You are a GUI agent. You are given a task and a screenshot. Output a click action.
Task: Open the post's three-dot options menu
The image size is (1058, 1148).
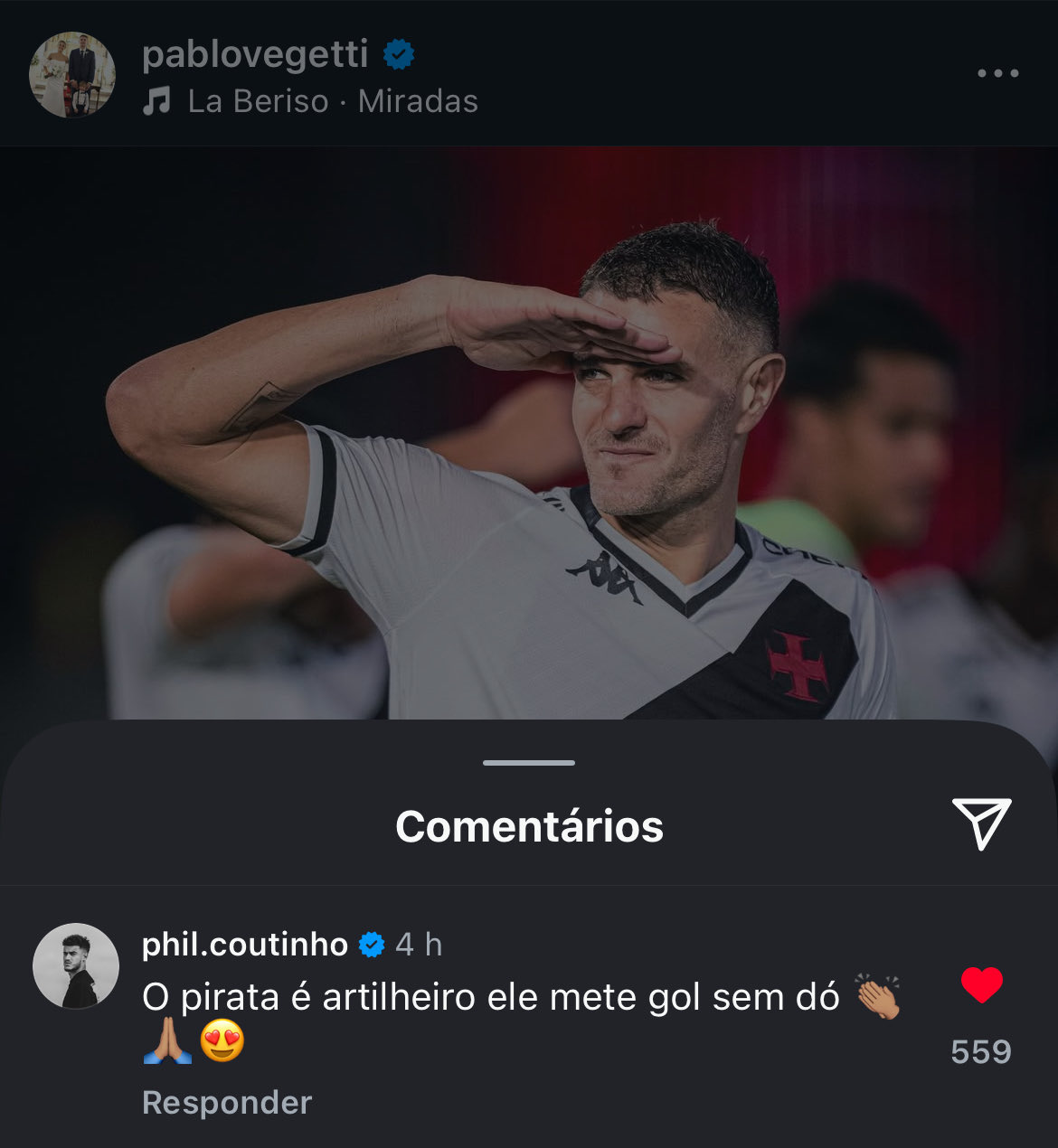tap(997, 73)
